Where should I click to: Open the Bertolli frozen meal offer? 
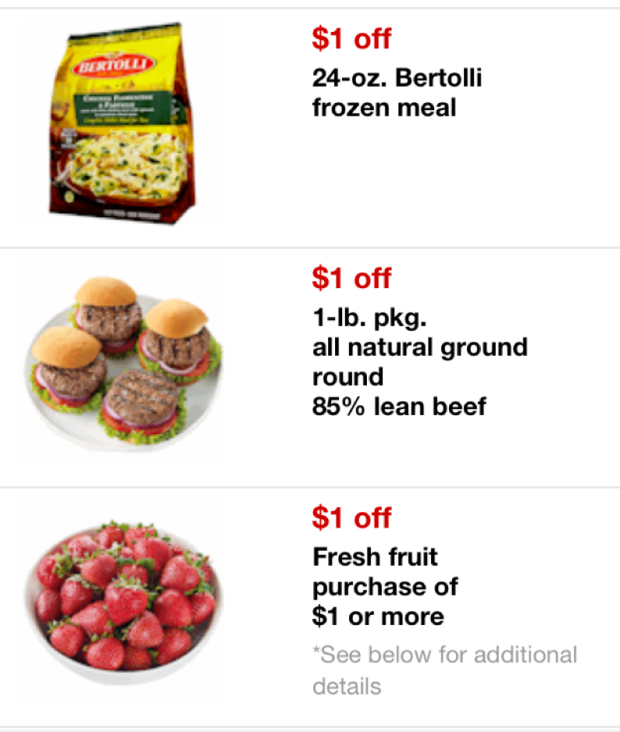coord(396,92)
